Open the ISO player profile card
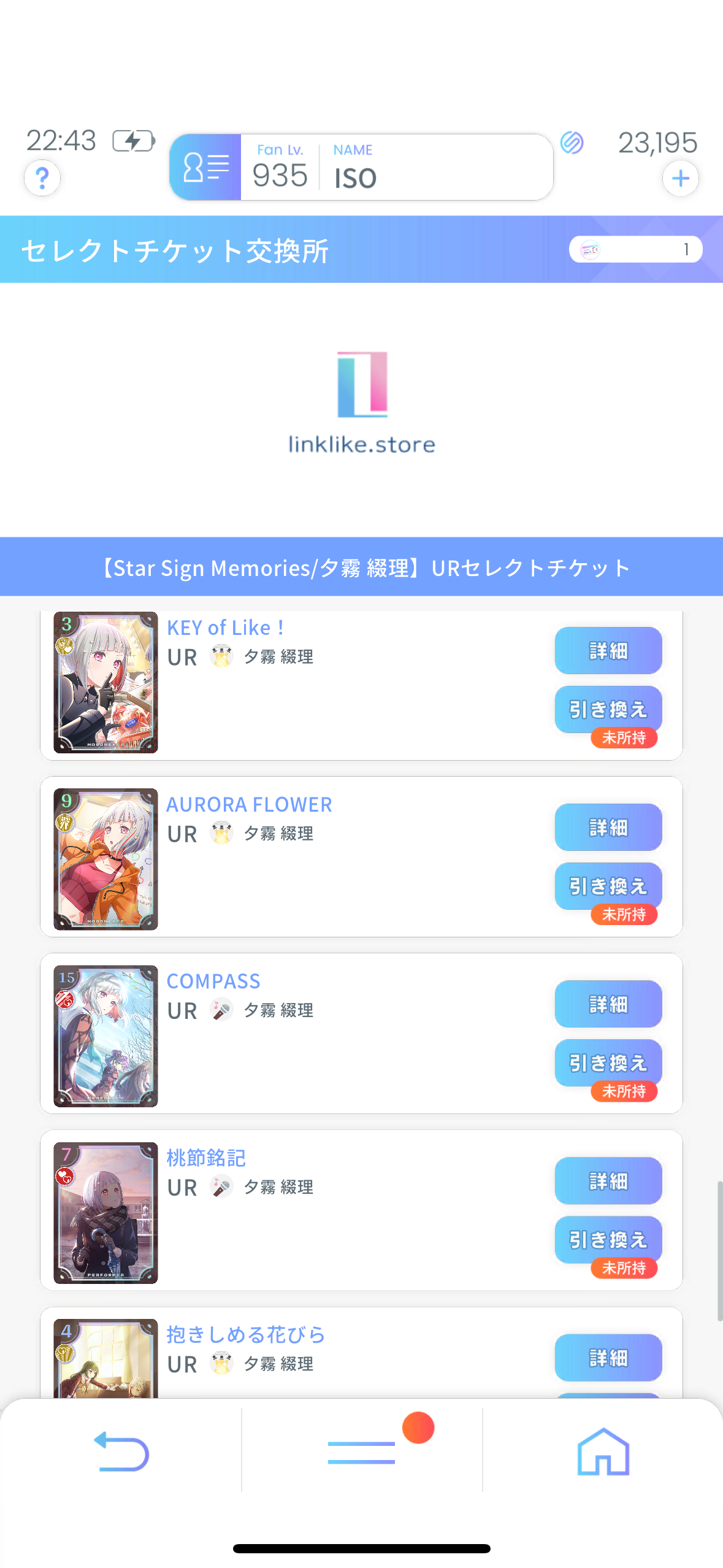The image size is (723, 1568). (x=361, y=167)
